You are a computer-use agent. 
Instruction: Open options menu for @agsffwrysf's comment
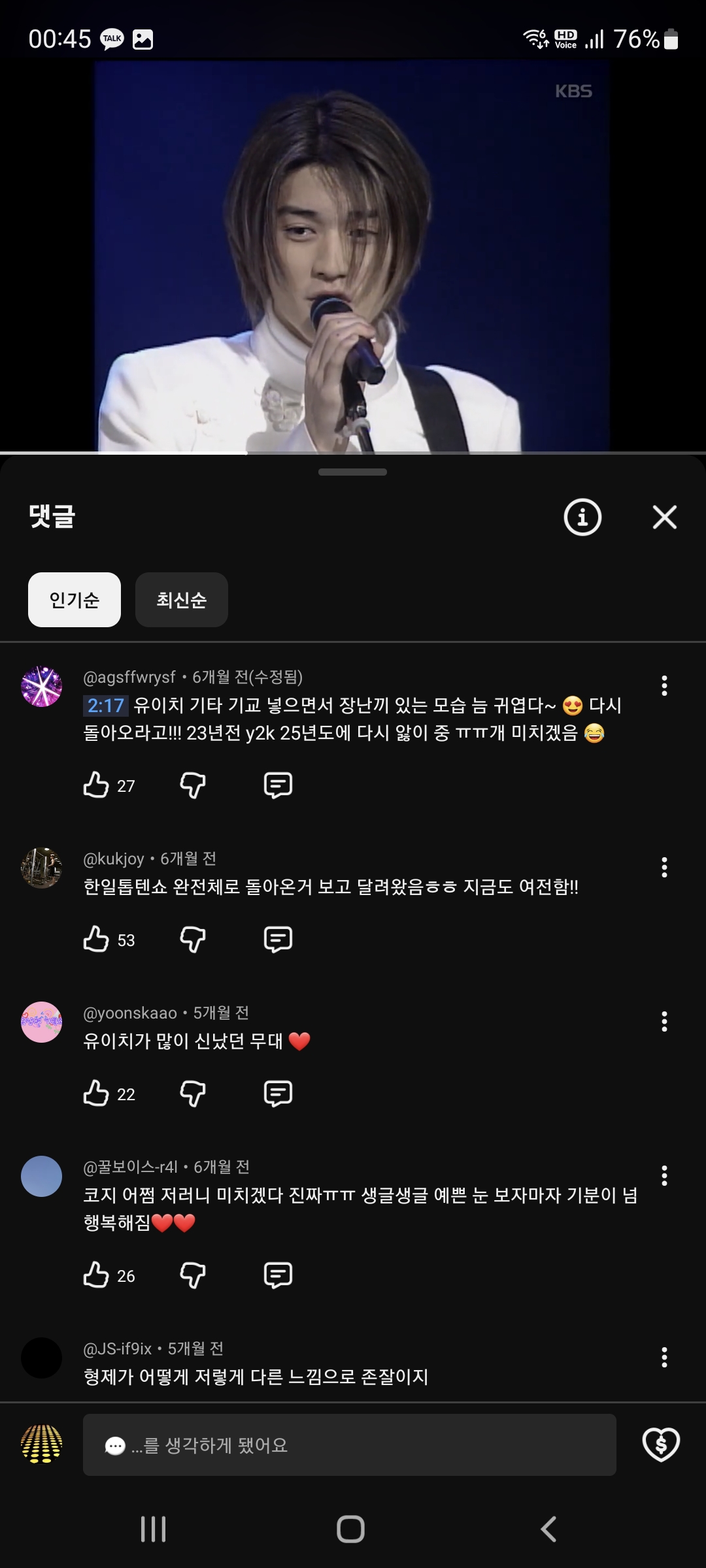point(664,685)
